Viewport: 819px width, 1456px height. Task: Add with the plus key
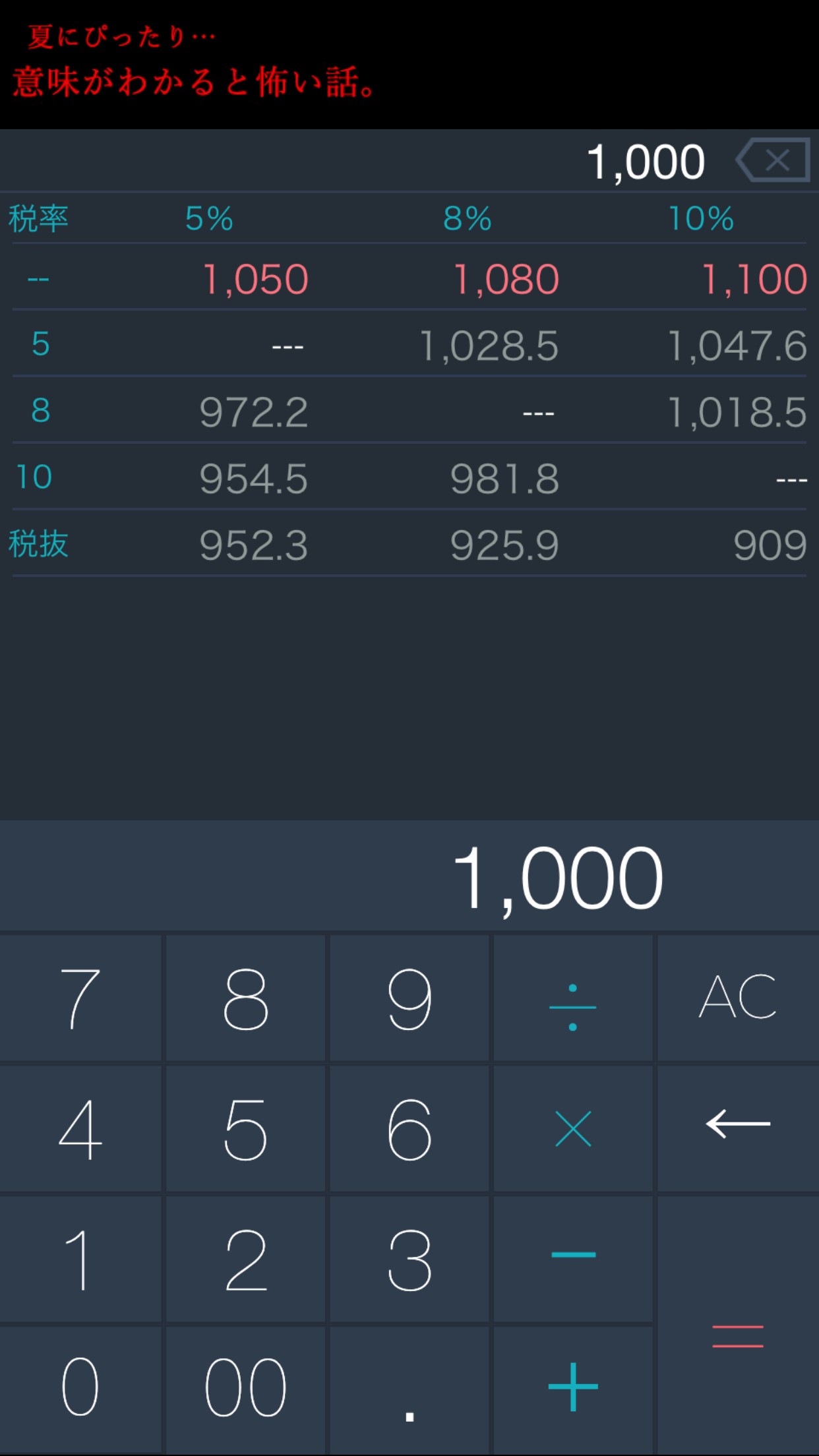(572, 1387)
